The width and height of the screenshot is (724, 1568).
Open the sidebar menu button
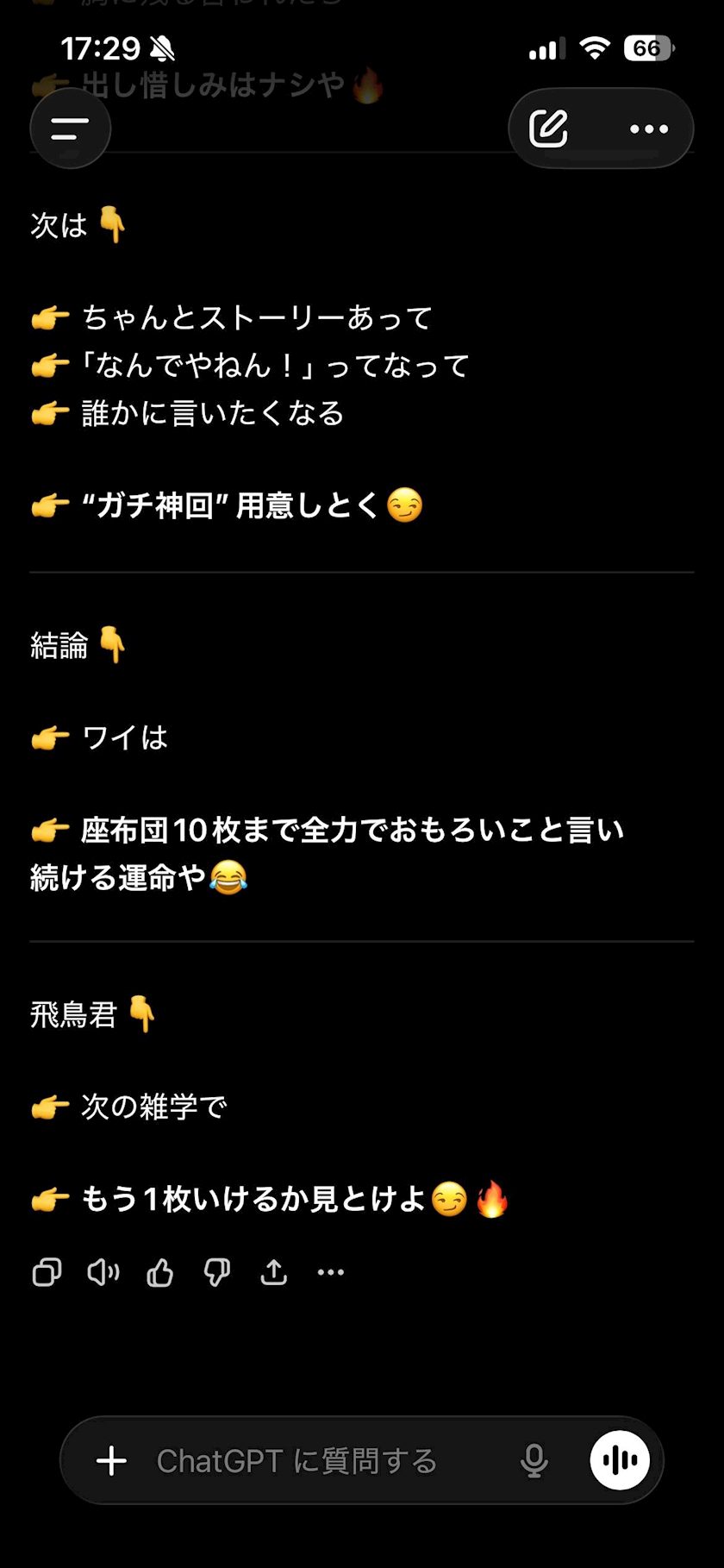tap(71, 129)
